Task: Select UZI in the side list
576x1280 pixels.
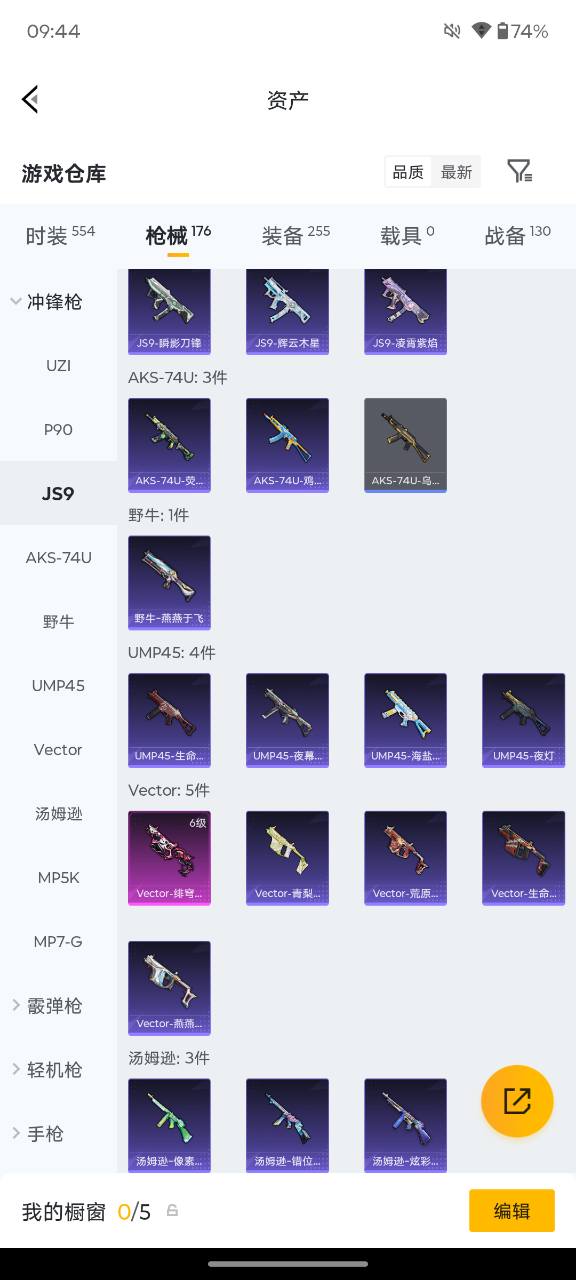Action: (58, 365)
